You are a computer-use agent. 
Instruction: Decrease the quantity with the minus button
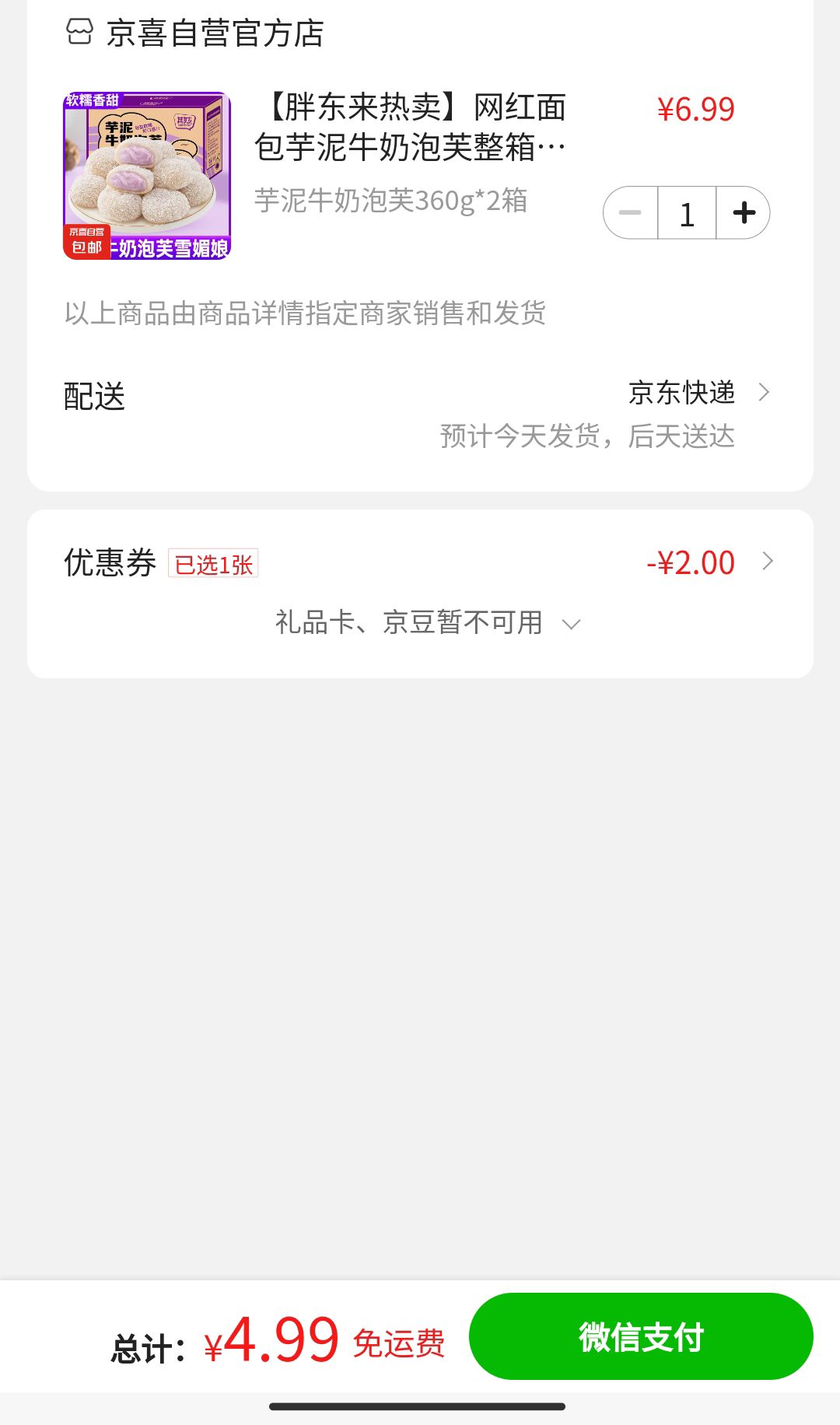(630, 212)
